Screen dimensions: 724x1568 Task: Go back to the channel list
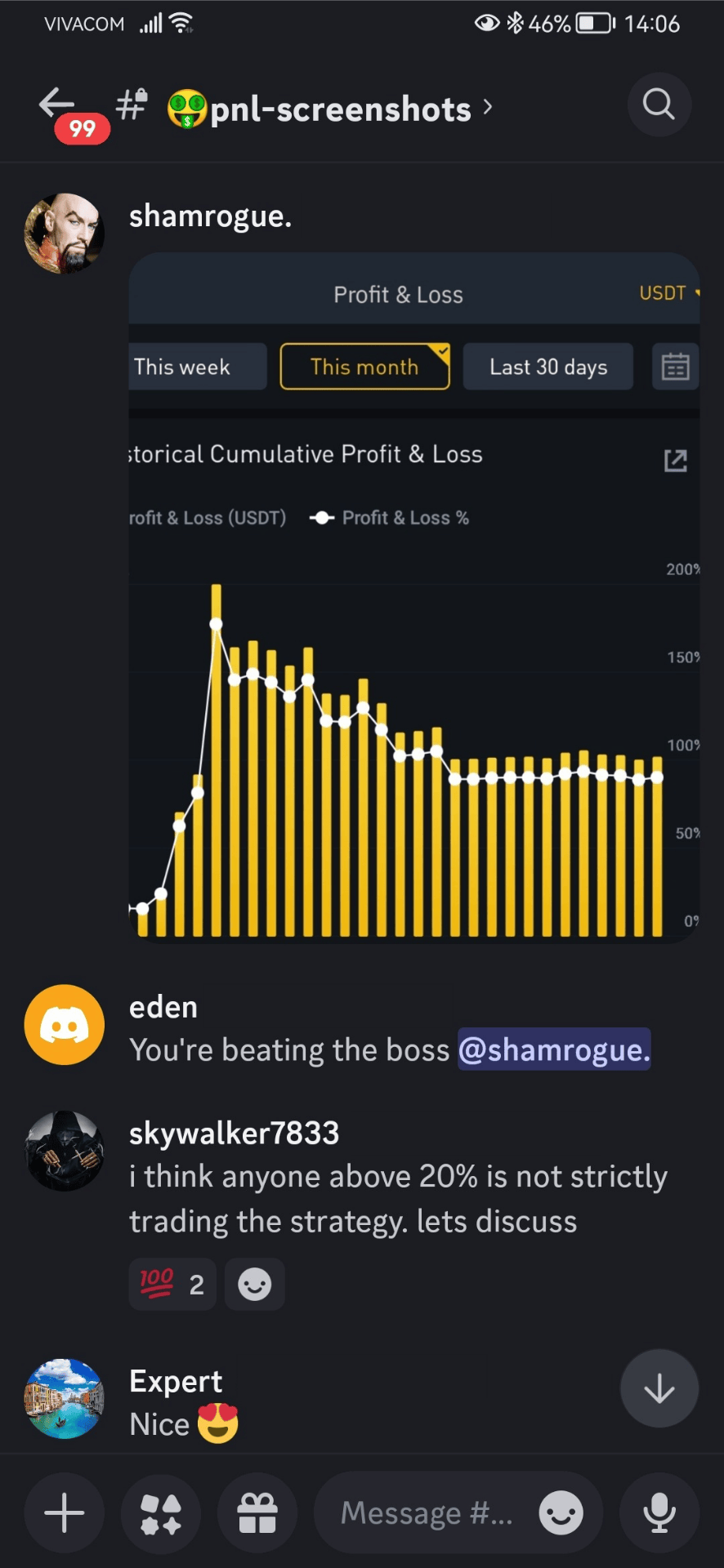[x=57, y=105]
